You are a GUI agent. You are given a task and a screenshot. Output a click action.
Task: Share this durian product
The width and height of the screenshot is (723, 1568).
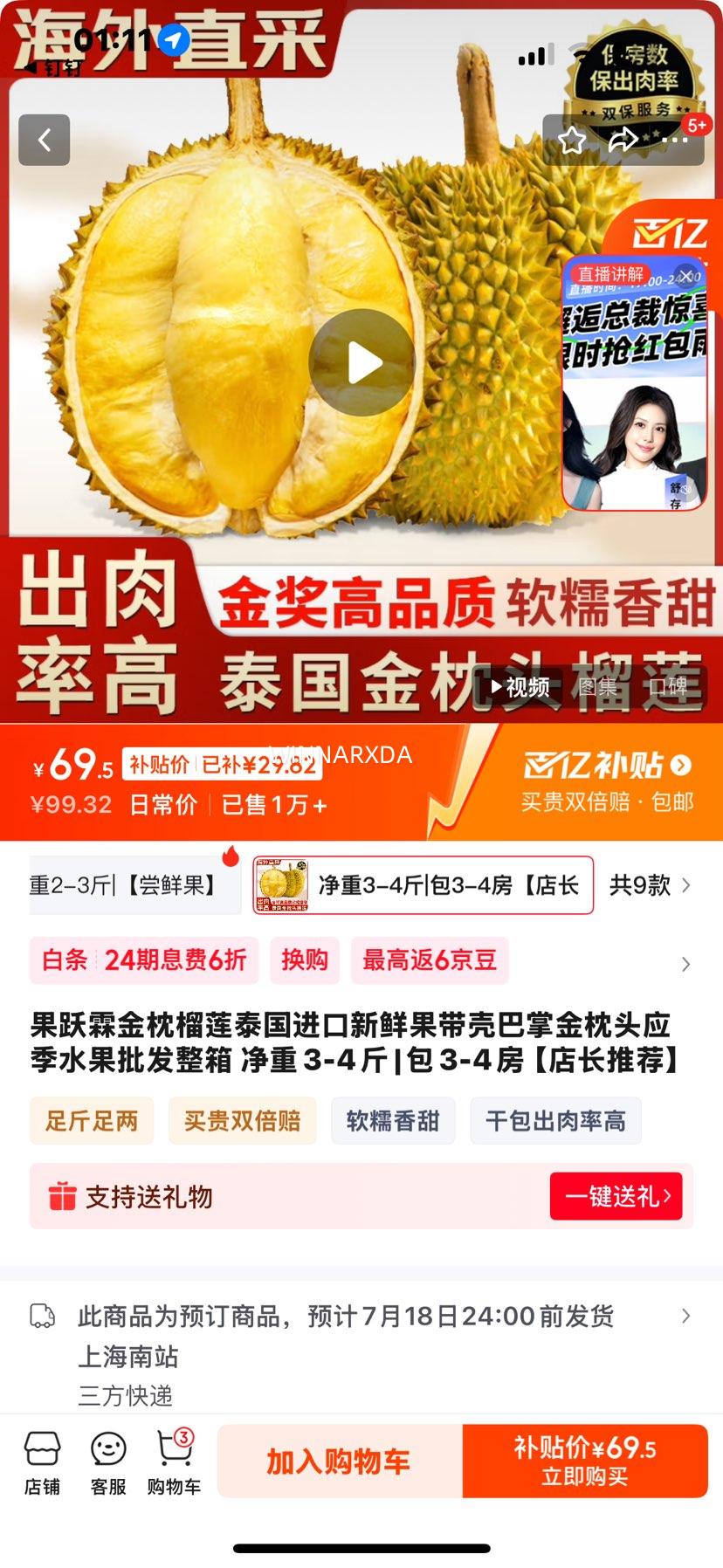[x=623, y=140]
